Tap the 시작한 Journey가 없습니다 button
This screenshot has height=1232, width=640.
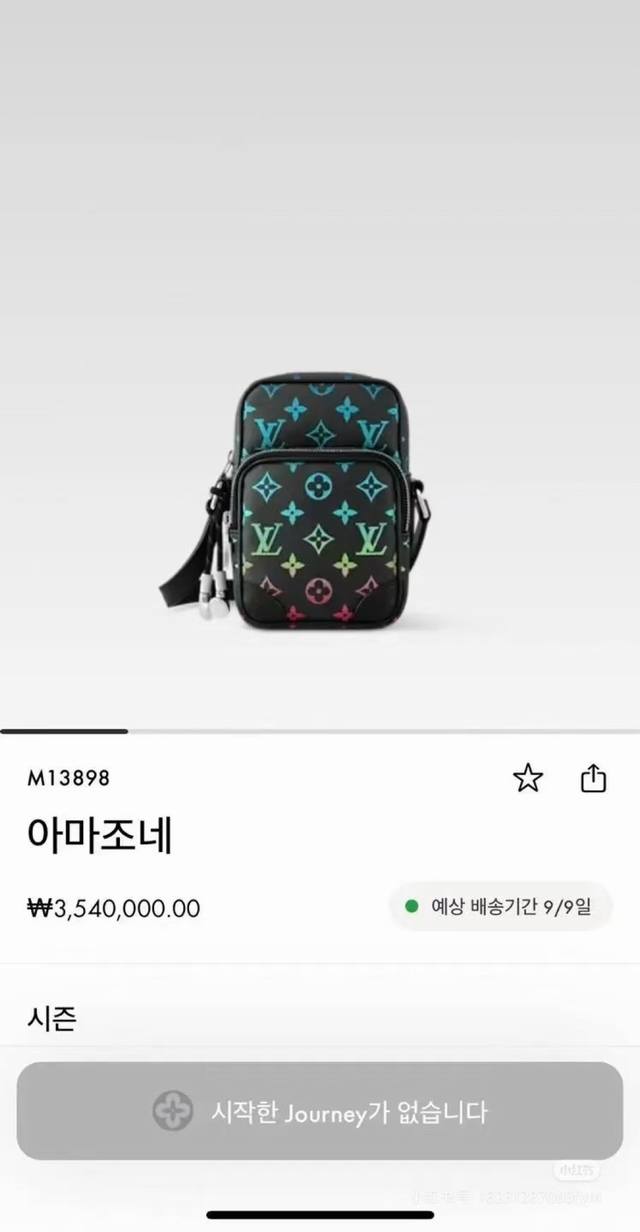tap(320, 1111)
